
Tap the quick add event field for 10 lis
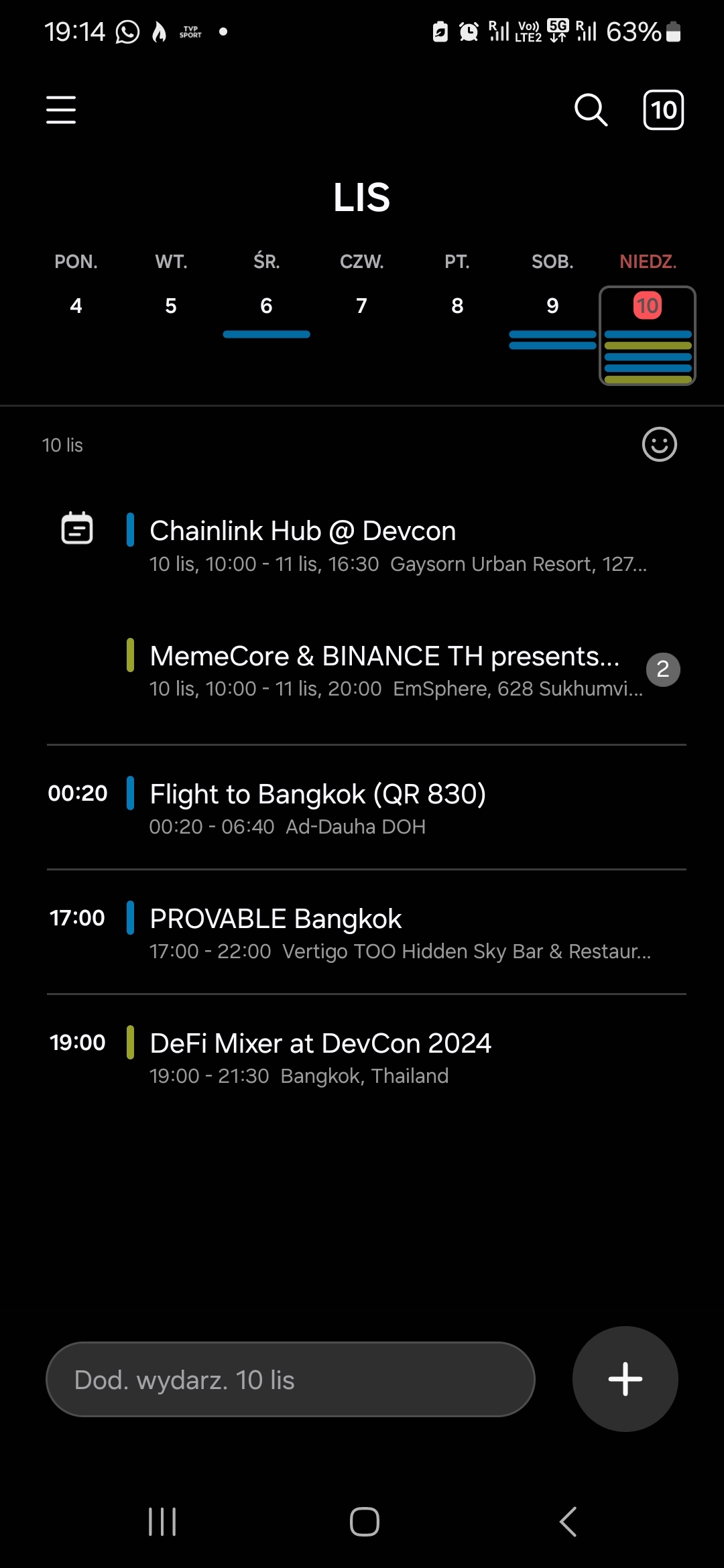click(290, 1379)
